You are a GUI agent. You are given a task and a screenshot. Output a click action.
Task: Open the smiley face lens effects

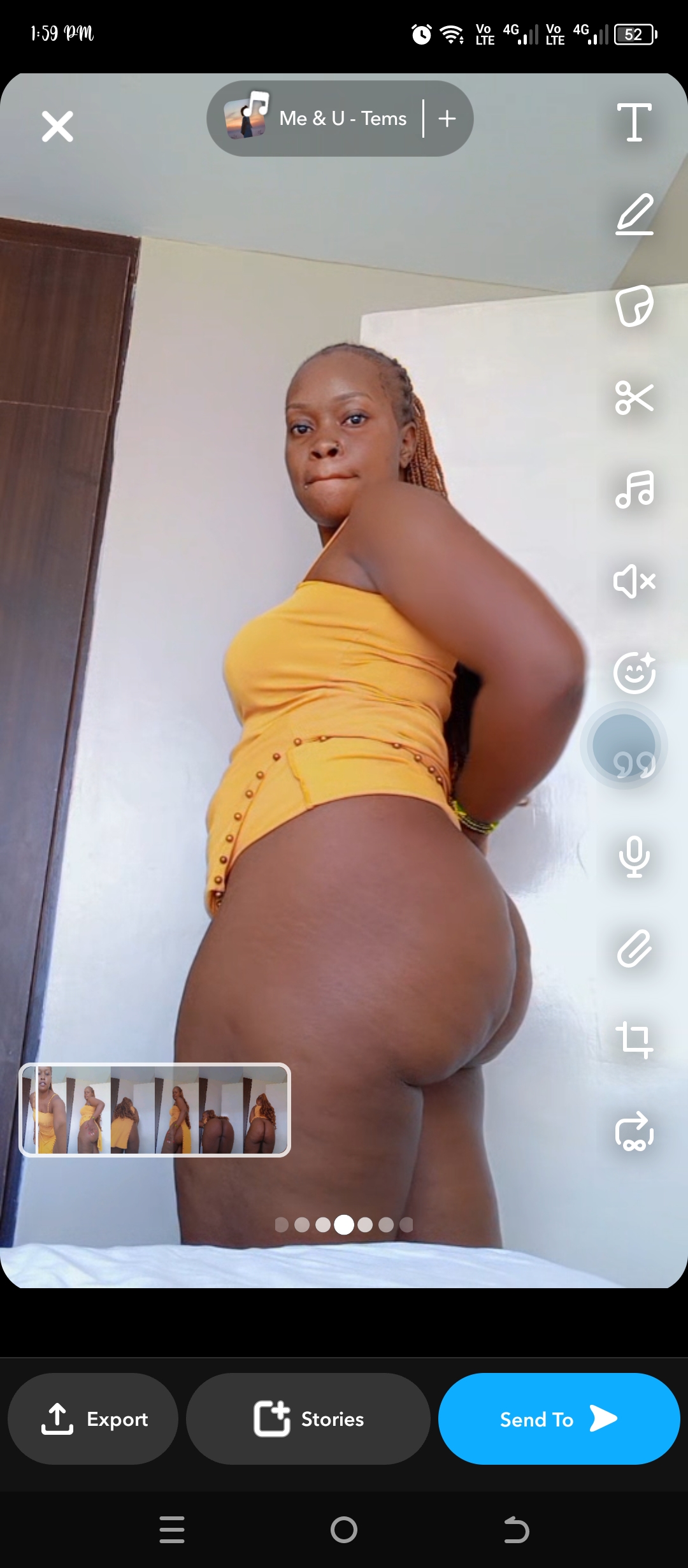click(634, 673)
